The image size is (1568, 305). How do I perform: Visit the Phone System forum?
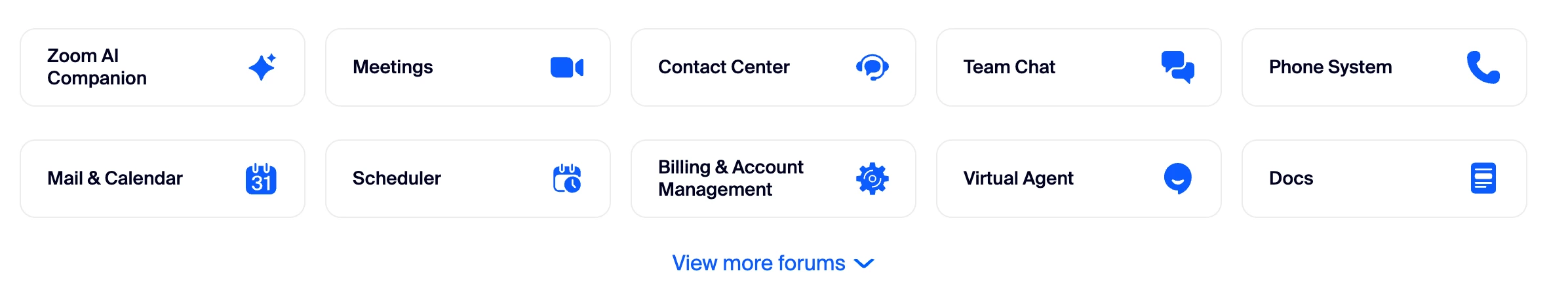click(x=1384, y=67)
